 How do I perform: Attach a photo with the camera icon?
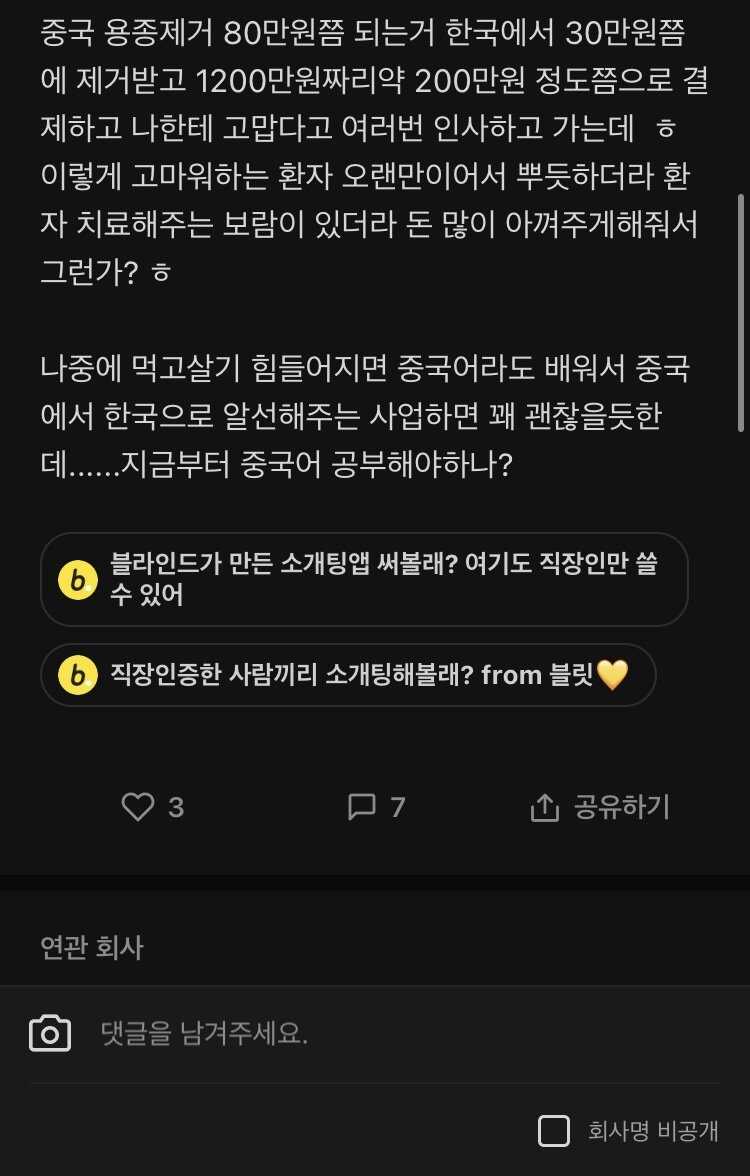pyautogui.click(x=50, y=1033)
